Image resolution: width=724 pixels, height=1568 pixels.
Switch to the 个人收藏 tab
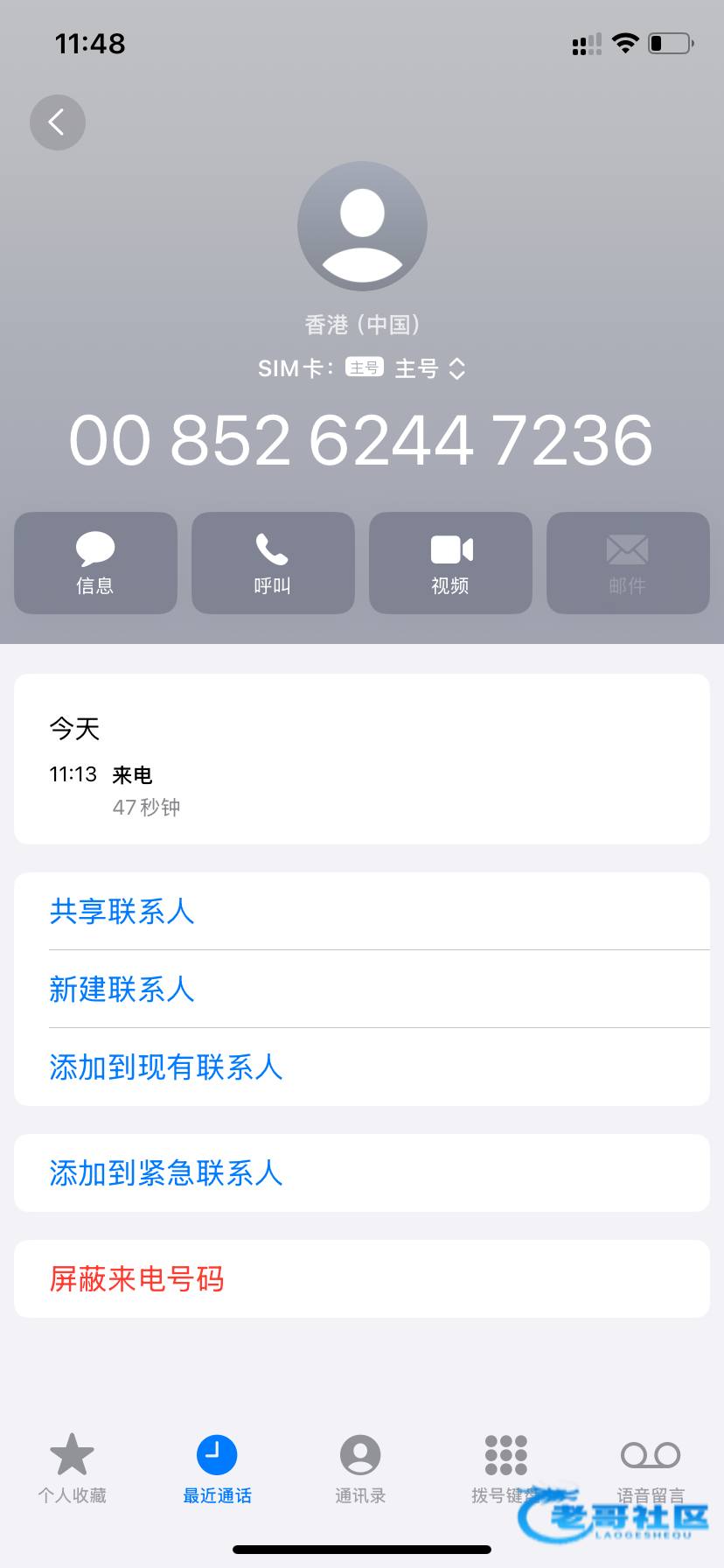[x=72, y=1469]
